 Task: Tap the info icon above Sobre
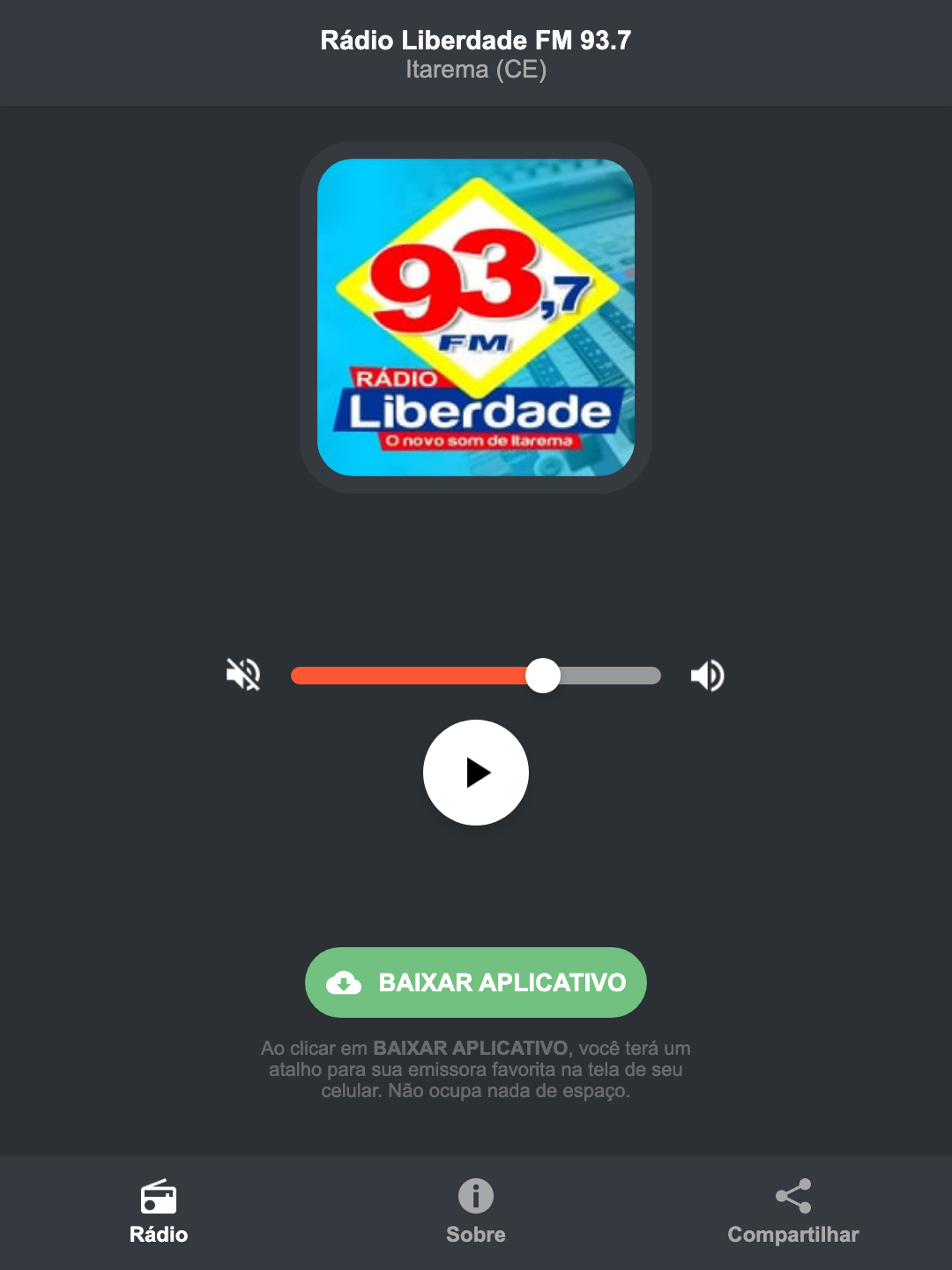475,1197
